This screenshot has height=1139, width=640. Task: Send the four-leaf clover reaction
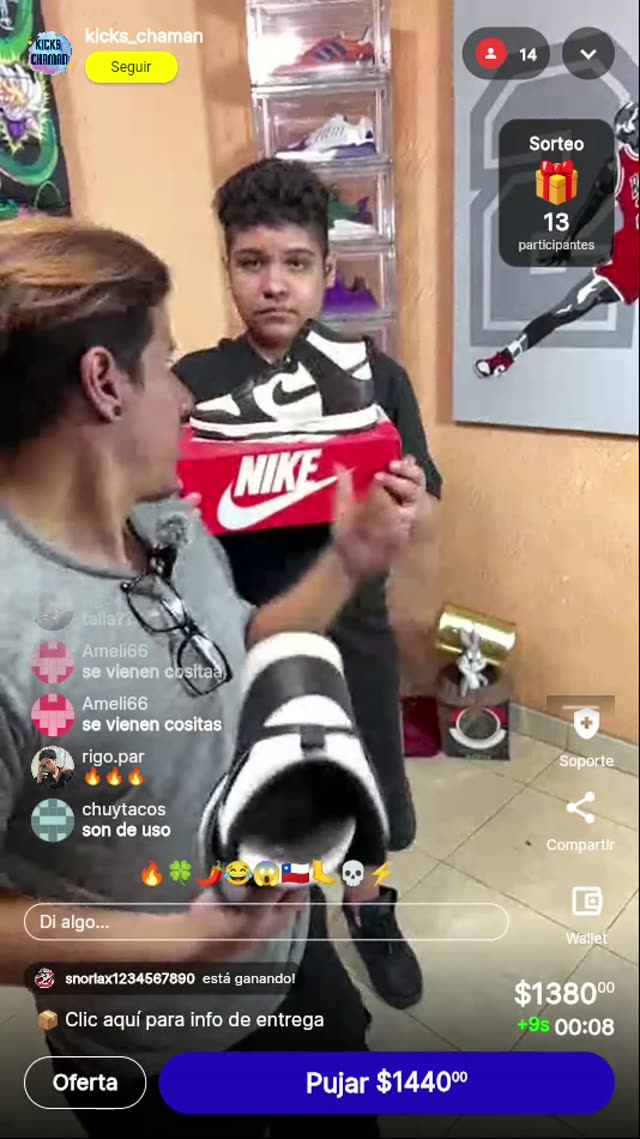point(180,874)
